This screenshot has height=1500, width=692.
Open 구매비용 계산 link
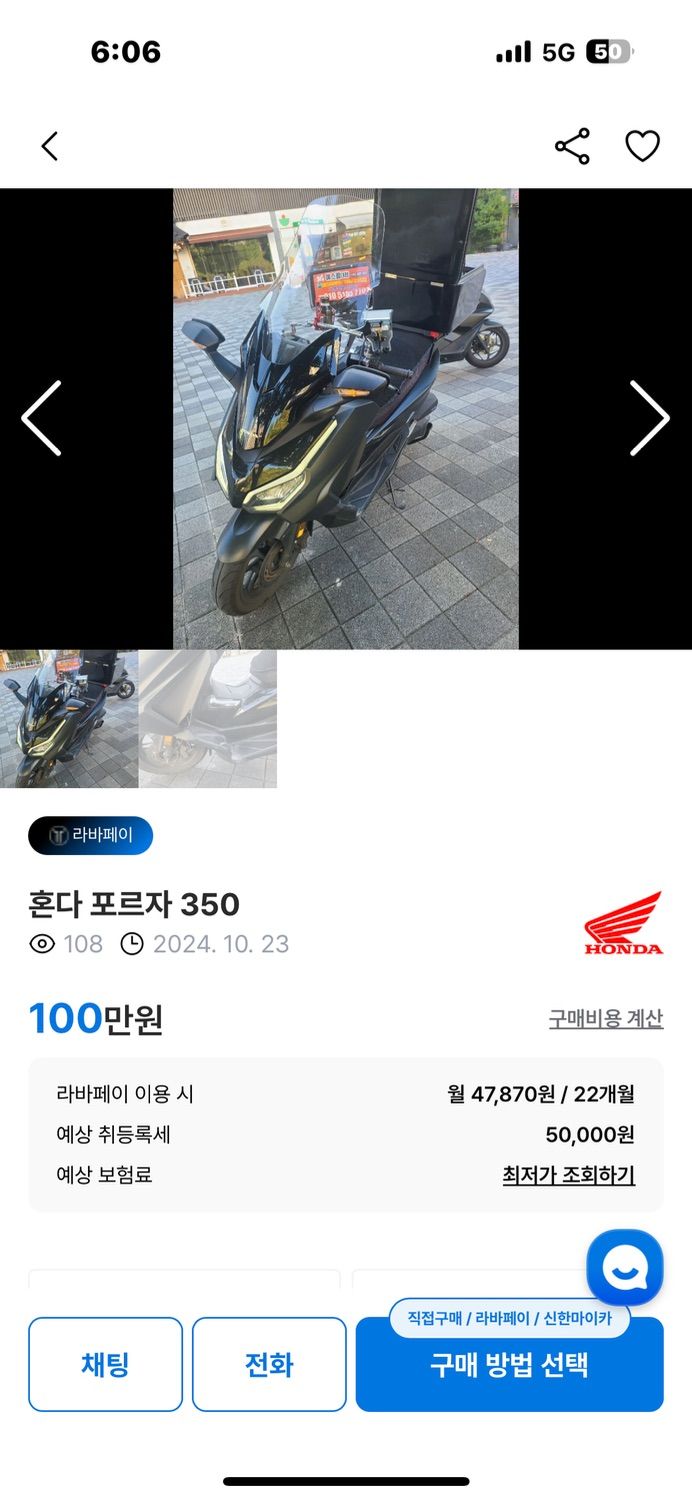(605, 1019)
